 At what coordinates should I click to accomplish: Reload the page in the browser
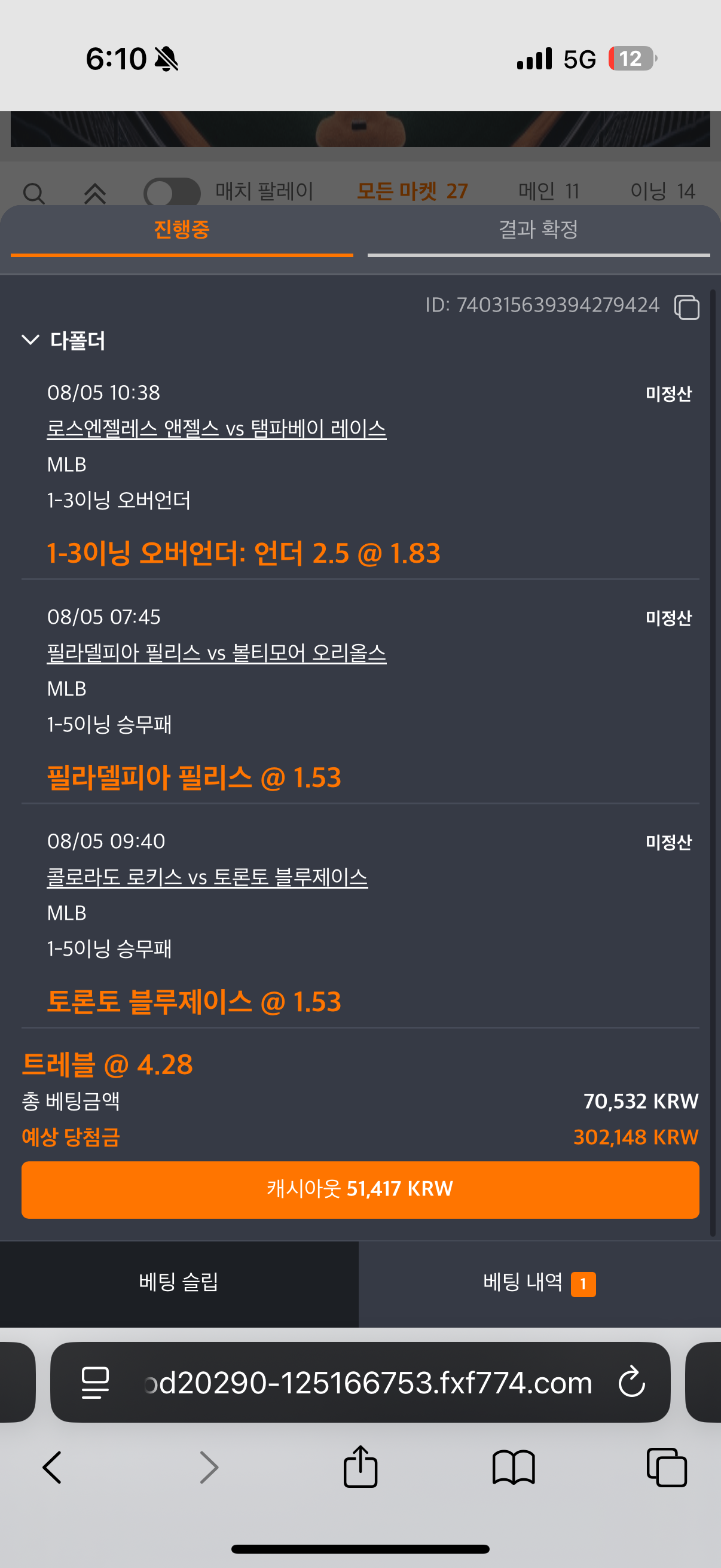(x=631, y=1382)
